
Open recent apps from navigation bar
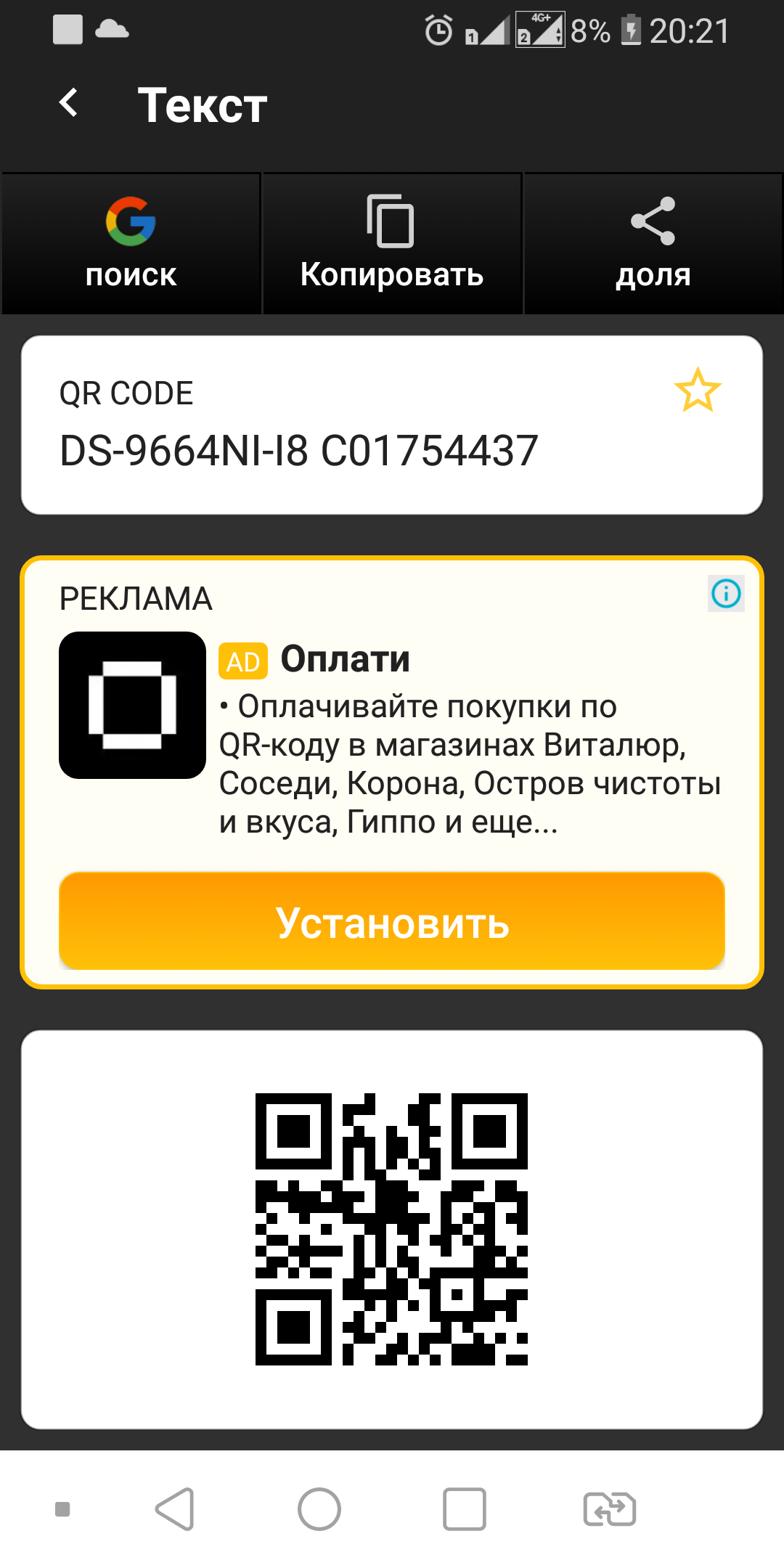tap(465, 1509)
